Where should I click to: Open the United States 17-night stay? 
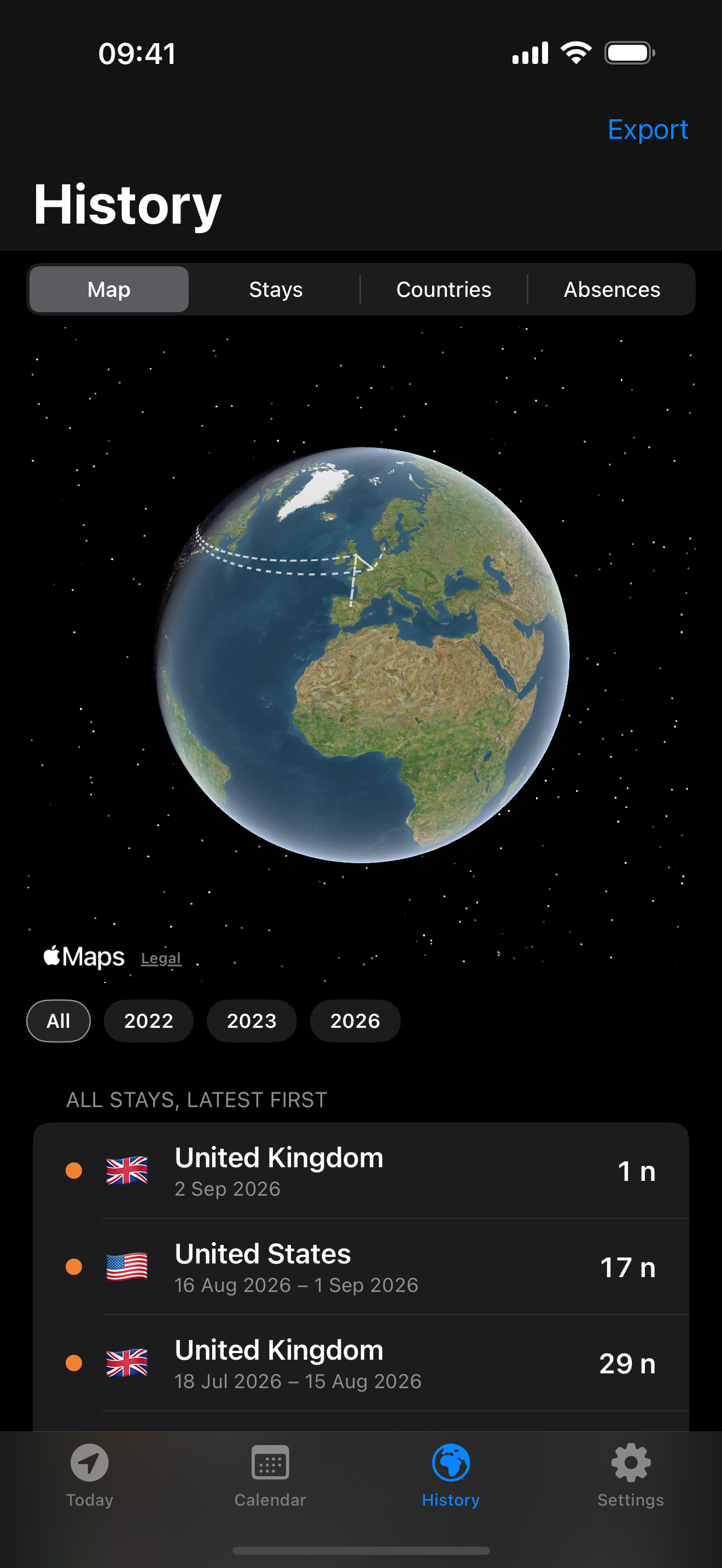(361, 1267)
